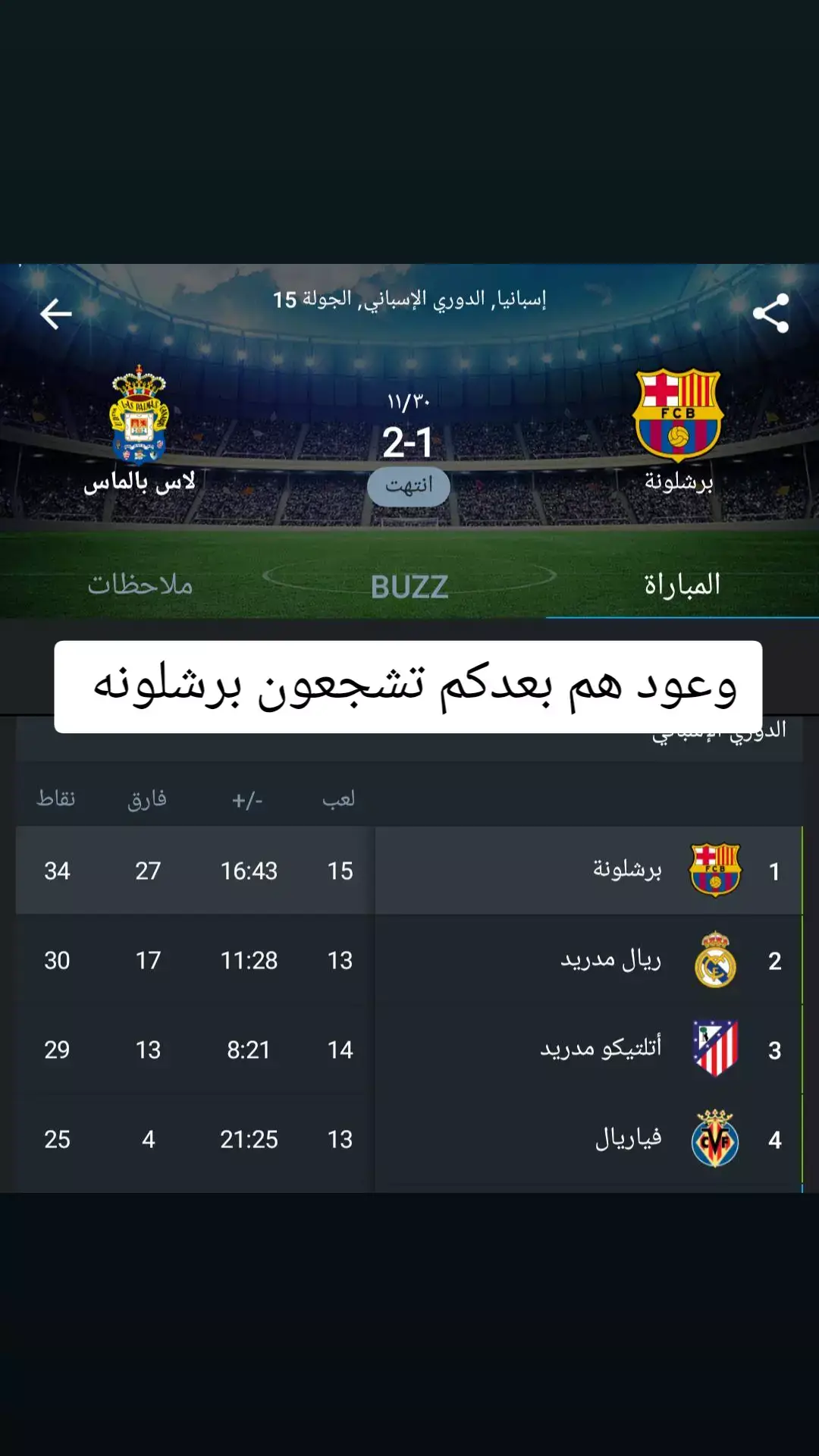Screen dimensions: 819x1456
Task: Go back using the arrow icon
Action: point(55,313)
